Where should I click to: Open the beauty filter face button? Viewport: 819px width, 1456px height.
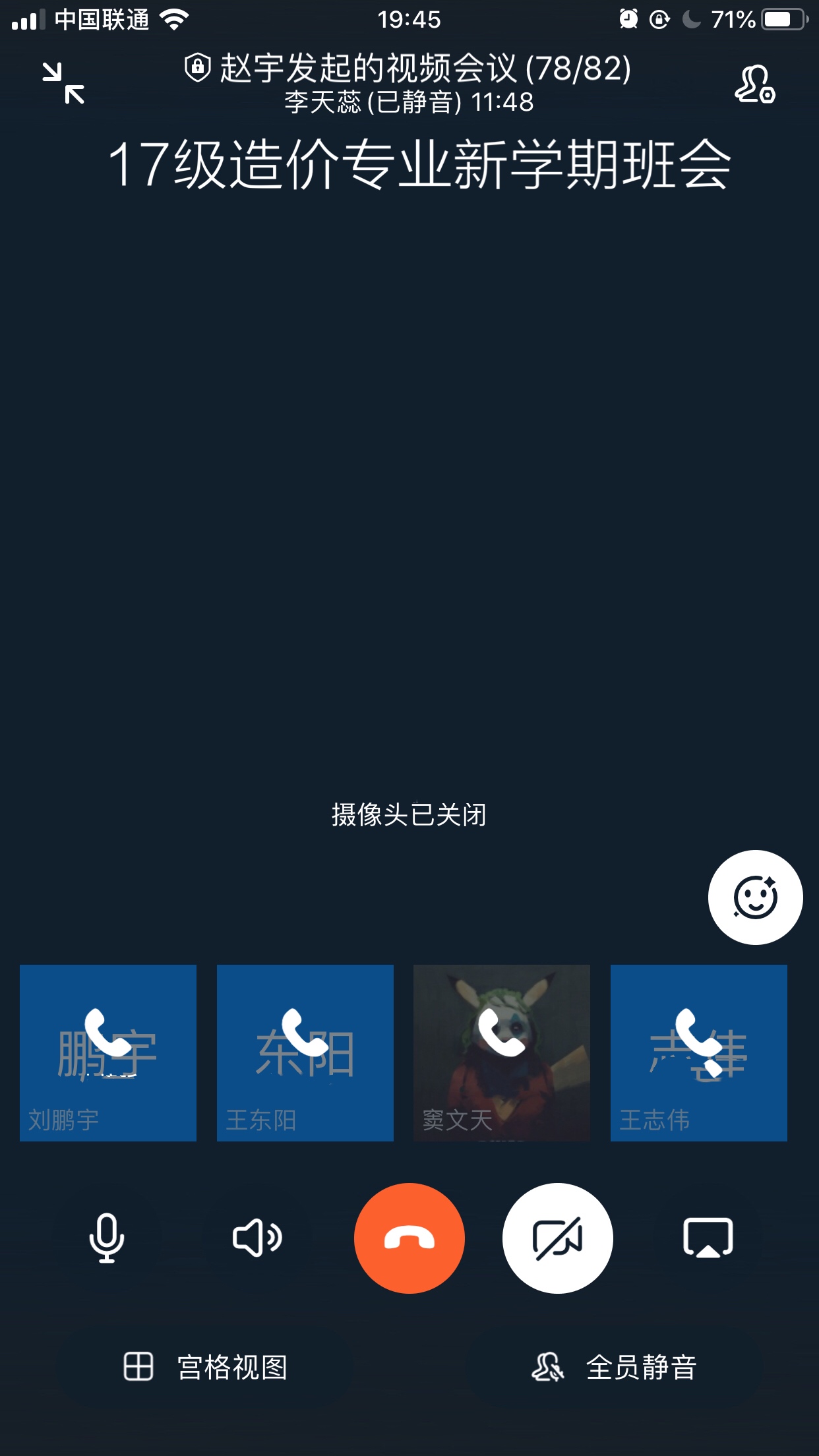click(x=755, y=897)
